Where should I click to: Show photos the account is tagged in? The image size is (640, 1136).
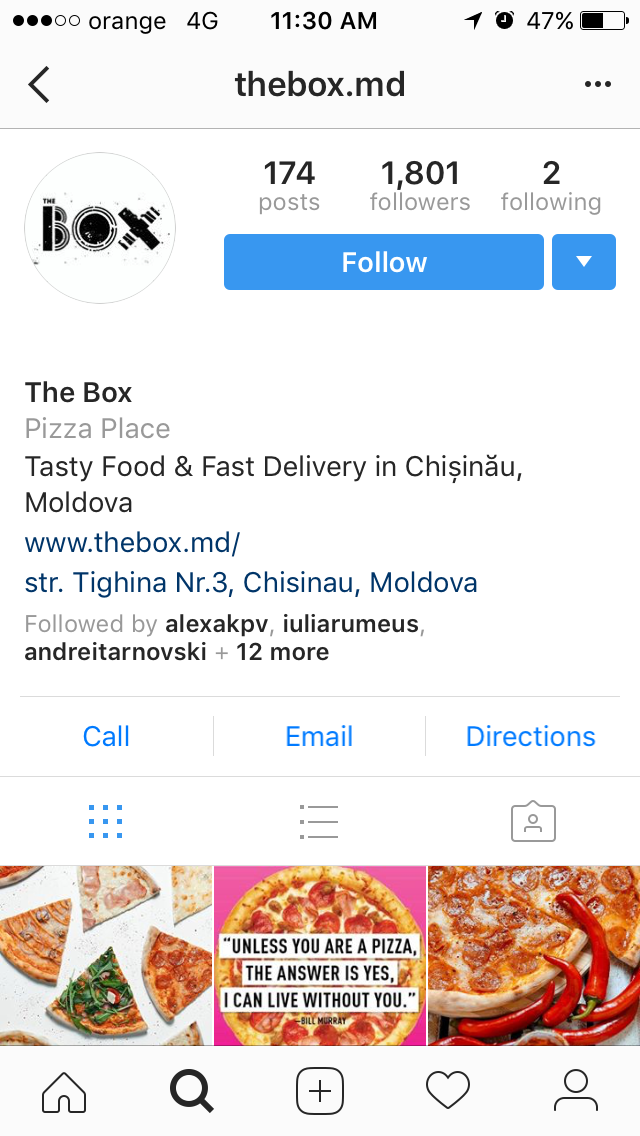533,821
